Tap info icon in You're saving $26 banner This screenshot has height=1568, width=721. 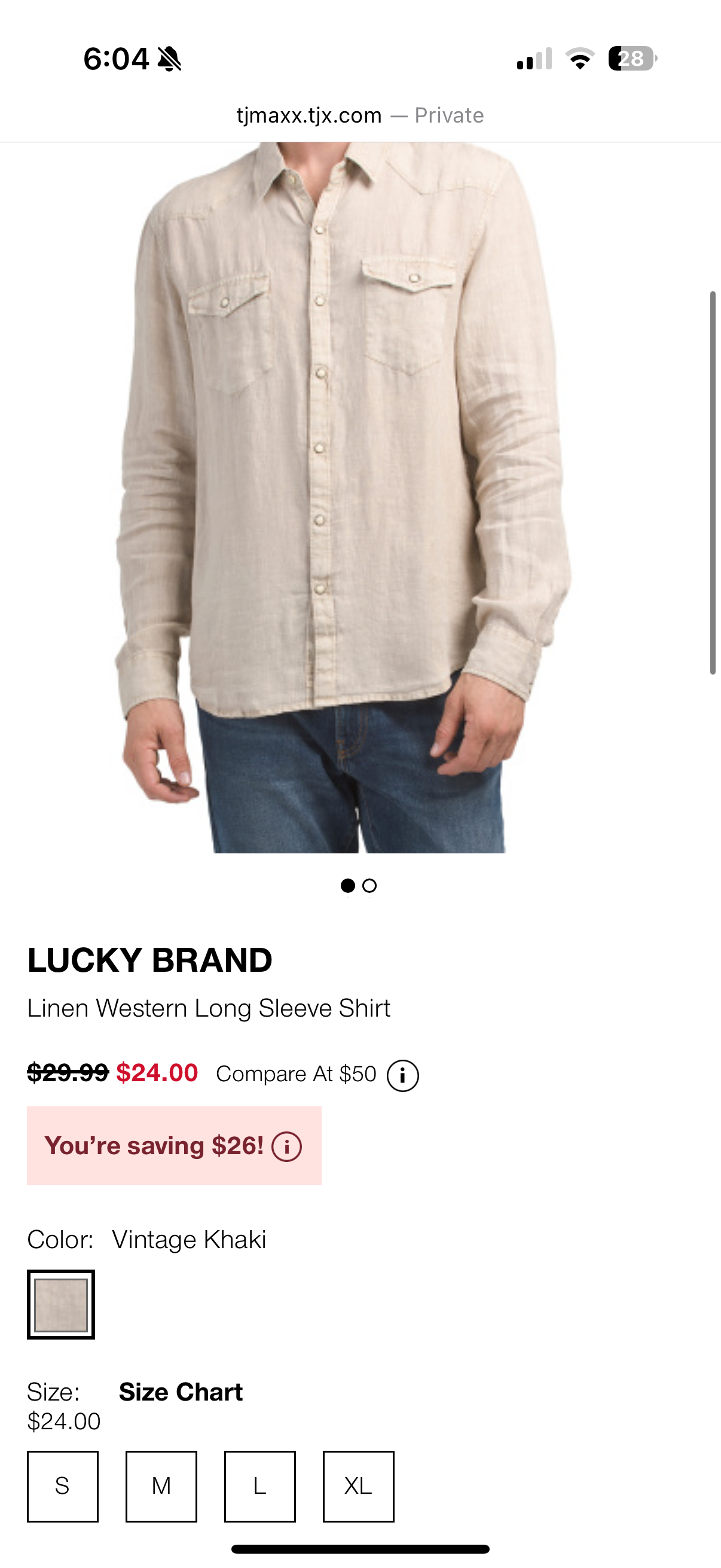(286, 1147)
